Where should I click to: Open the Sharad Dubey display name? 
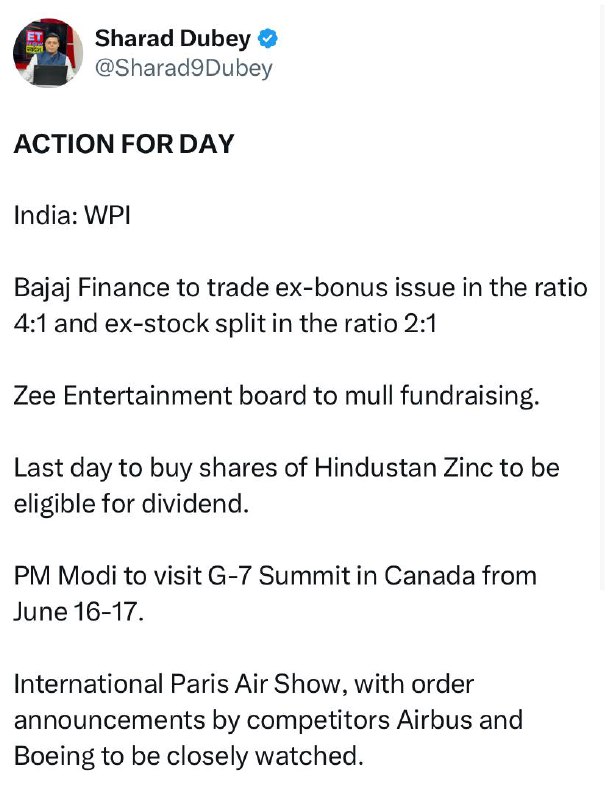coord(173,39)
